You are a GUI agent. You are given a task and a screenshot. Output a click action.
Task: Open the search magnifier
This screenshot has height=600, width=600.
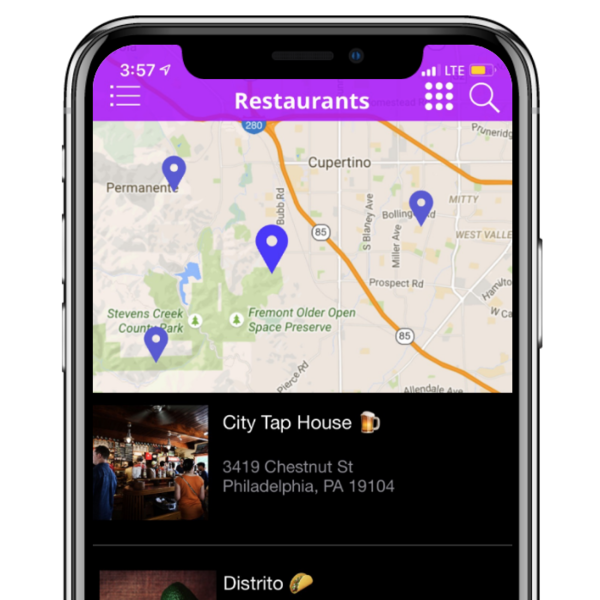click(x=484, y=97)
